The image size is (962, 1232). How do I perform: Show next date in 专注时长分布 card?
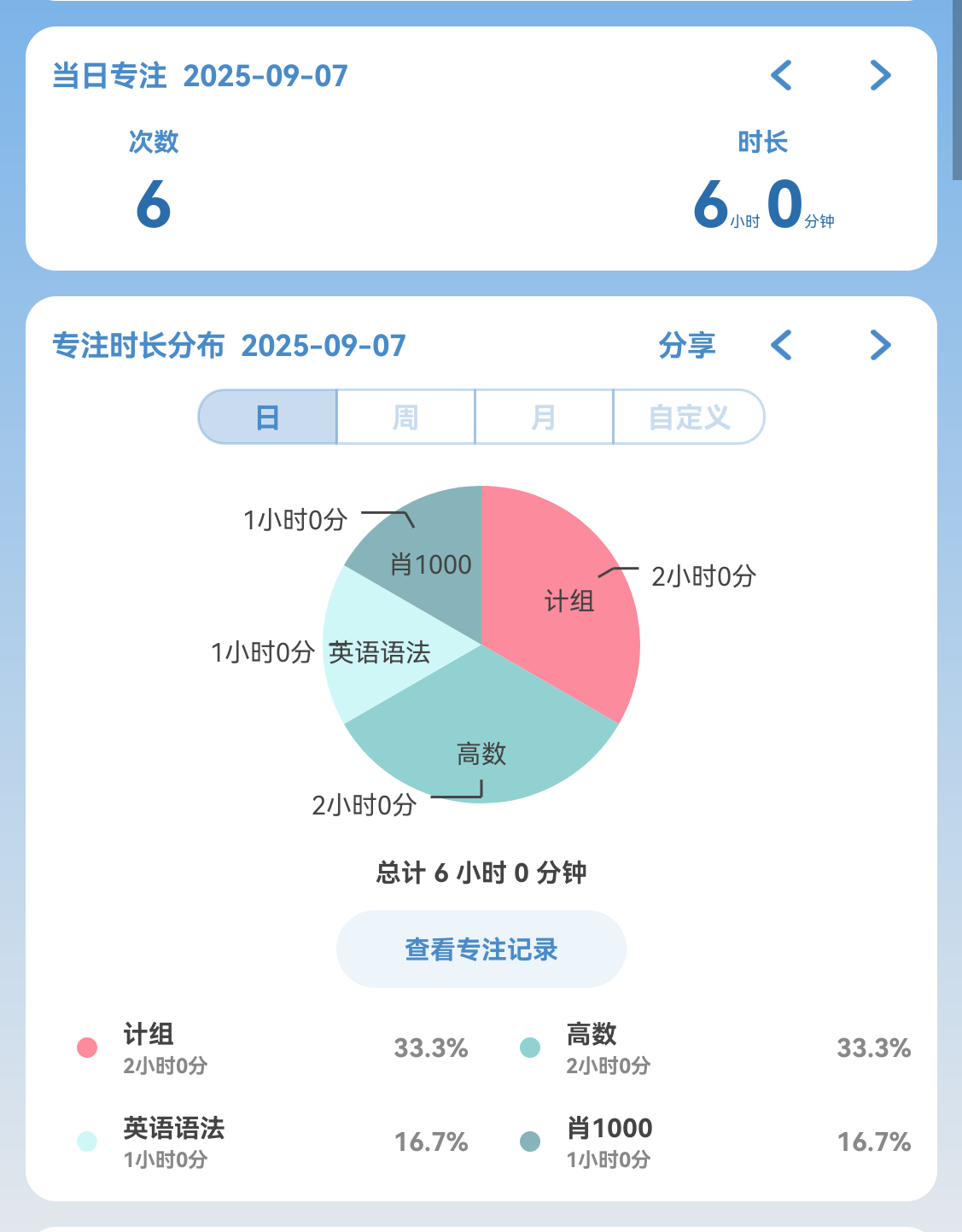(880, 346)
